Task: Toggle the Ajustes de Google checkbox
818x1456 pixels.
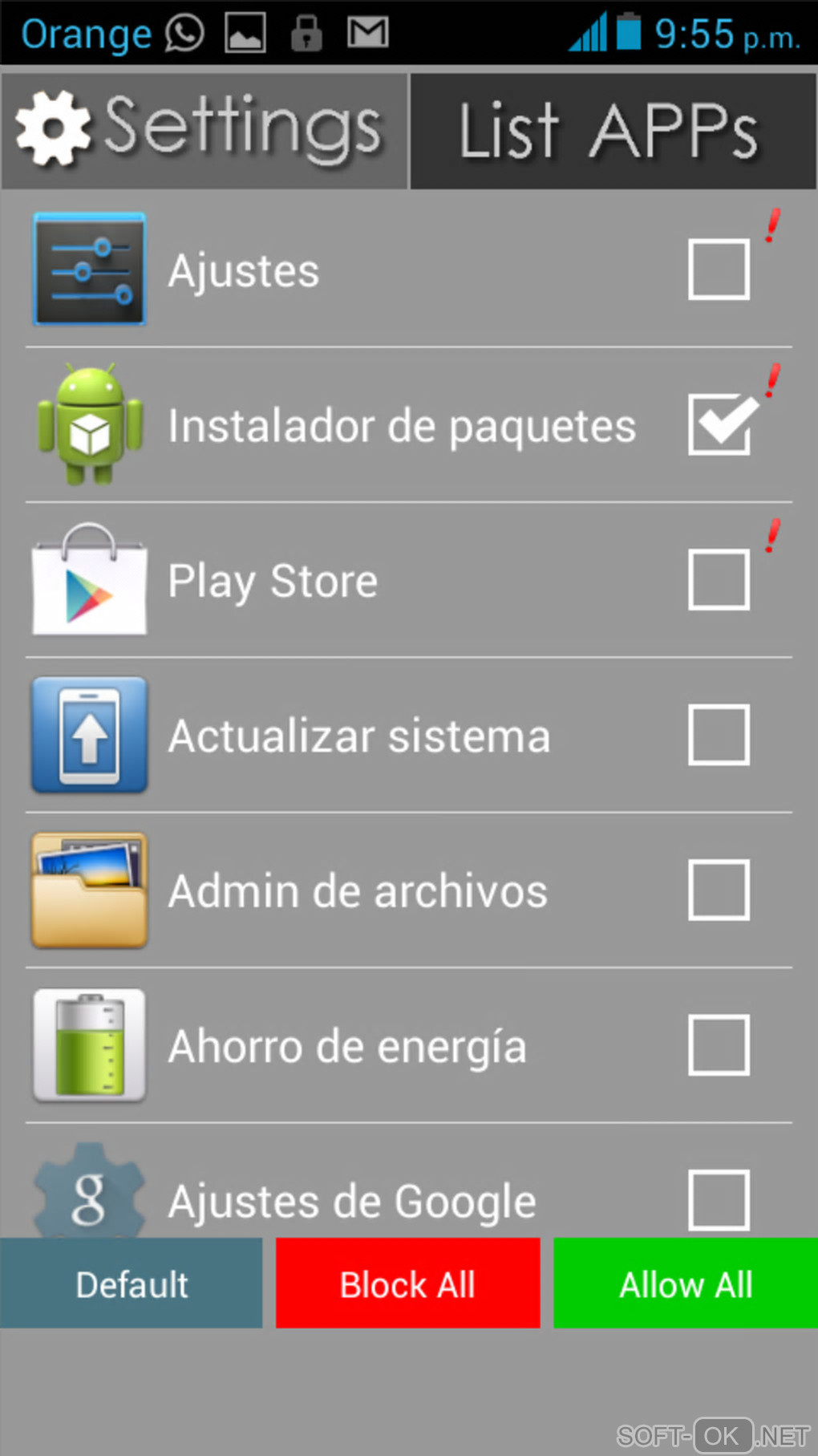Action: tap(719, 1199)
